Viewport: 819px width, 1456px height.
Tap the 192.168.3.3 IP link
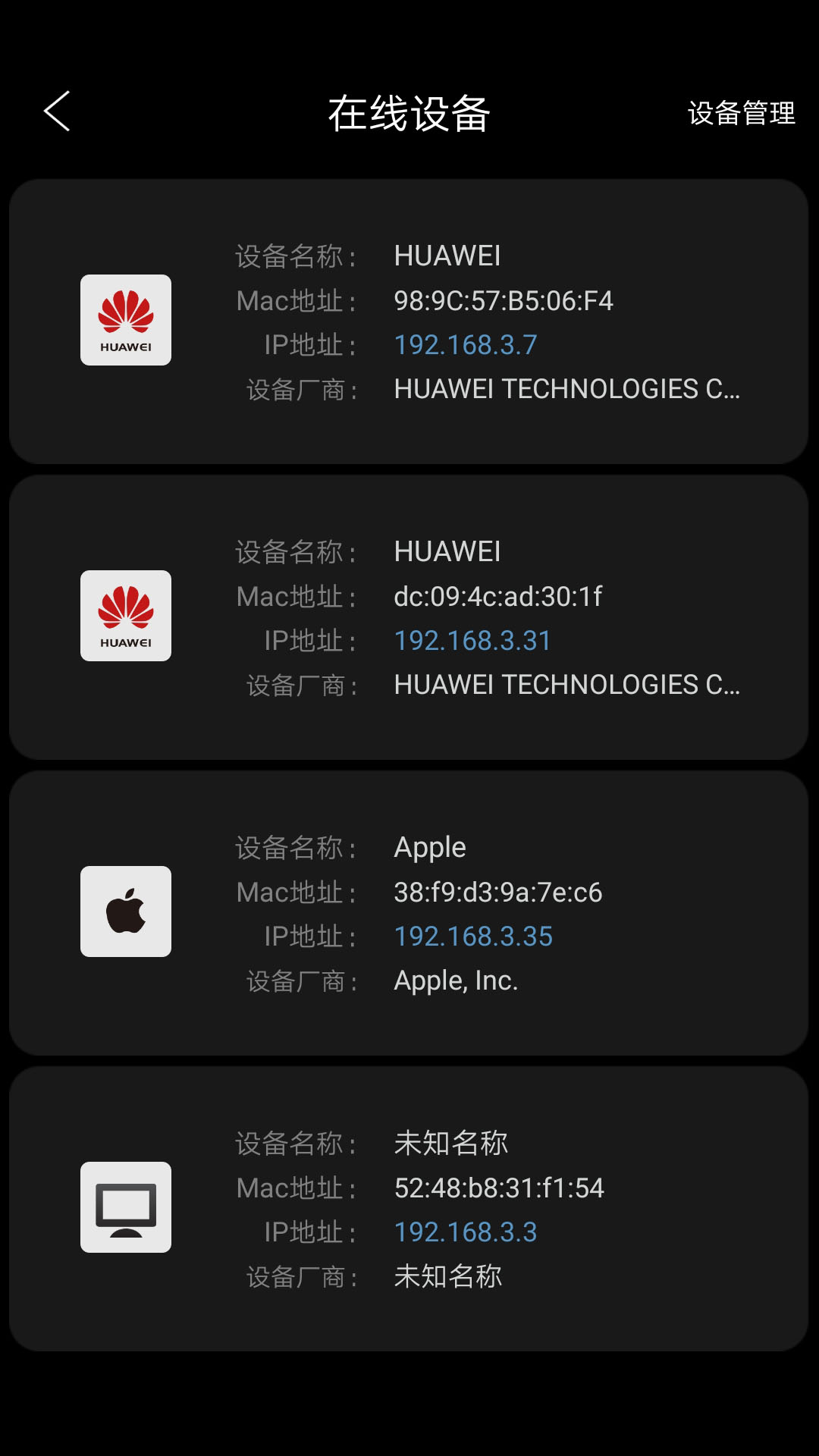466,1232
